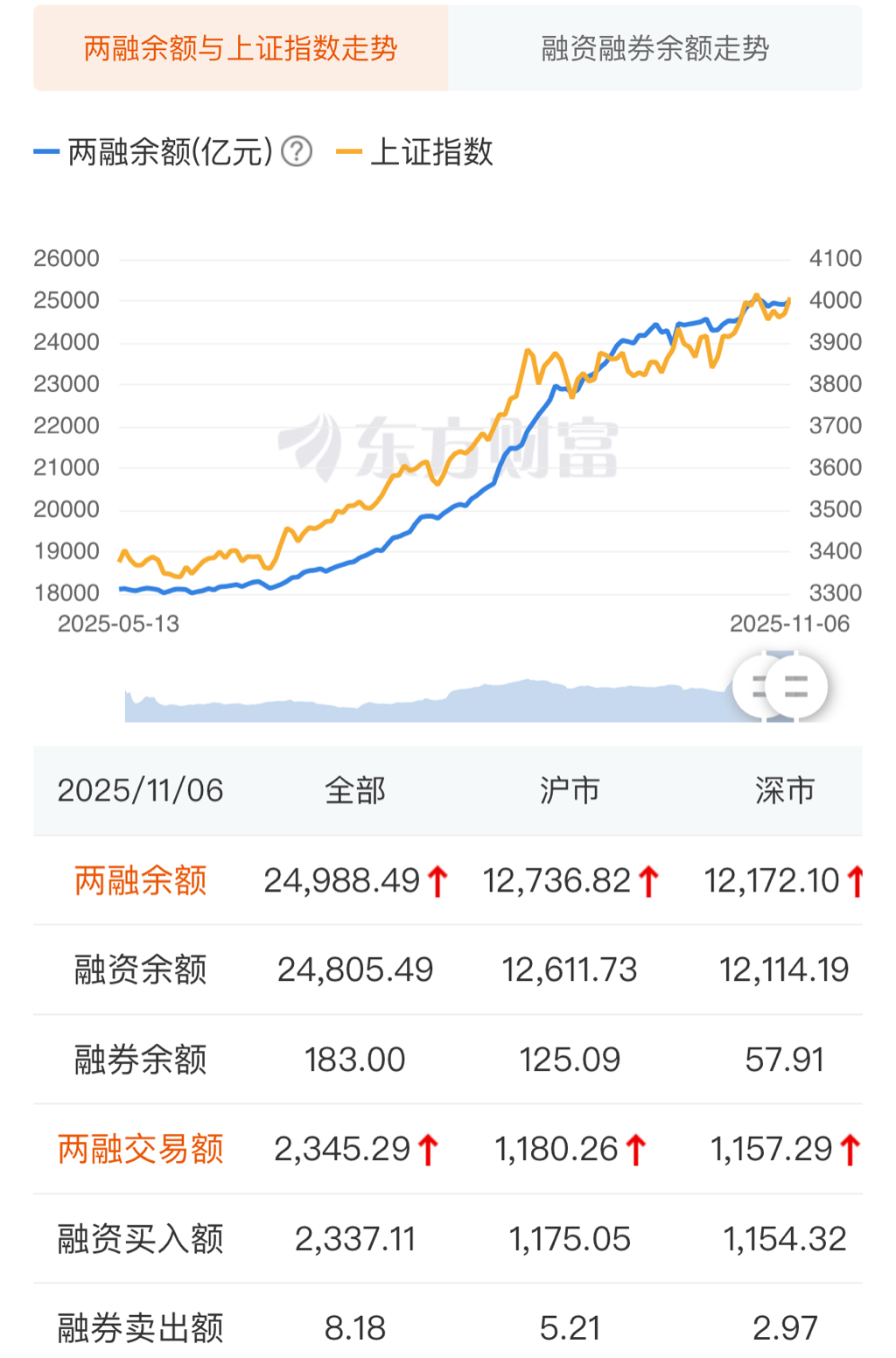
Task: Select the 两融余额与上证指数走势 tab
Action: coord(241,49)
